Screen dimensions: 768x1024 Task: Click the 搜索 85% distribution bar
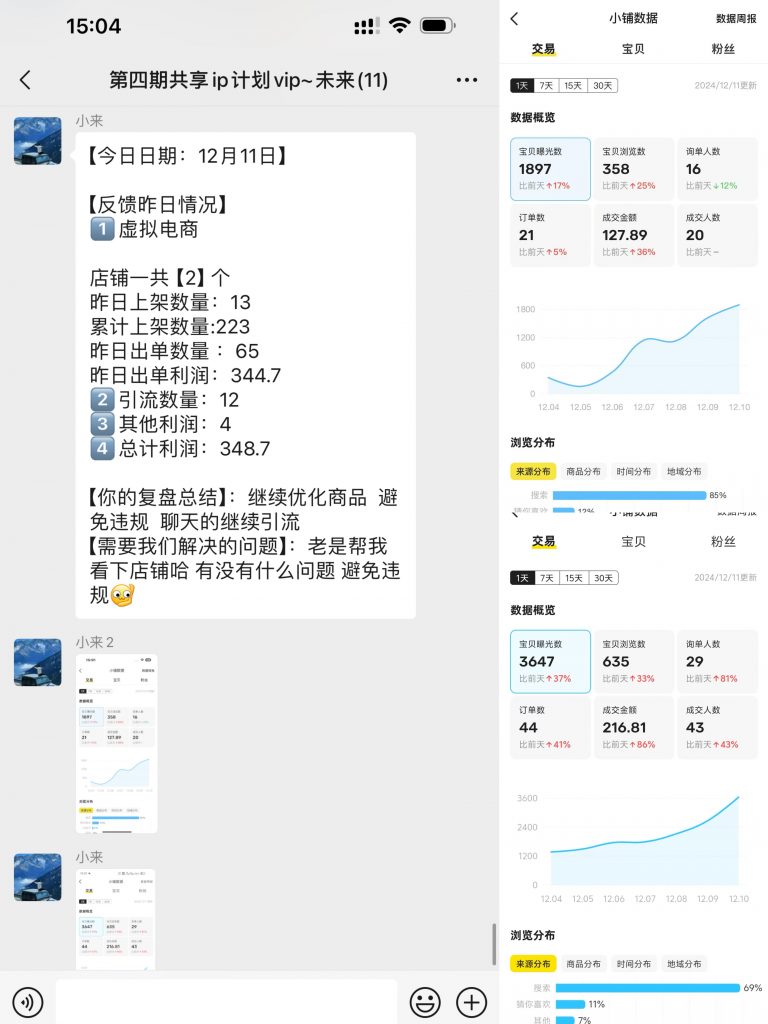[630, 495]
